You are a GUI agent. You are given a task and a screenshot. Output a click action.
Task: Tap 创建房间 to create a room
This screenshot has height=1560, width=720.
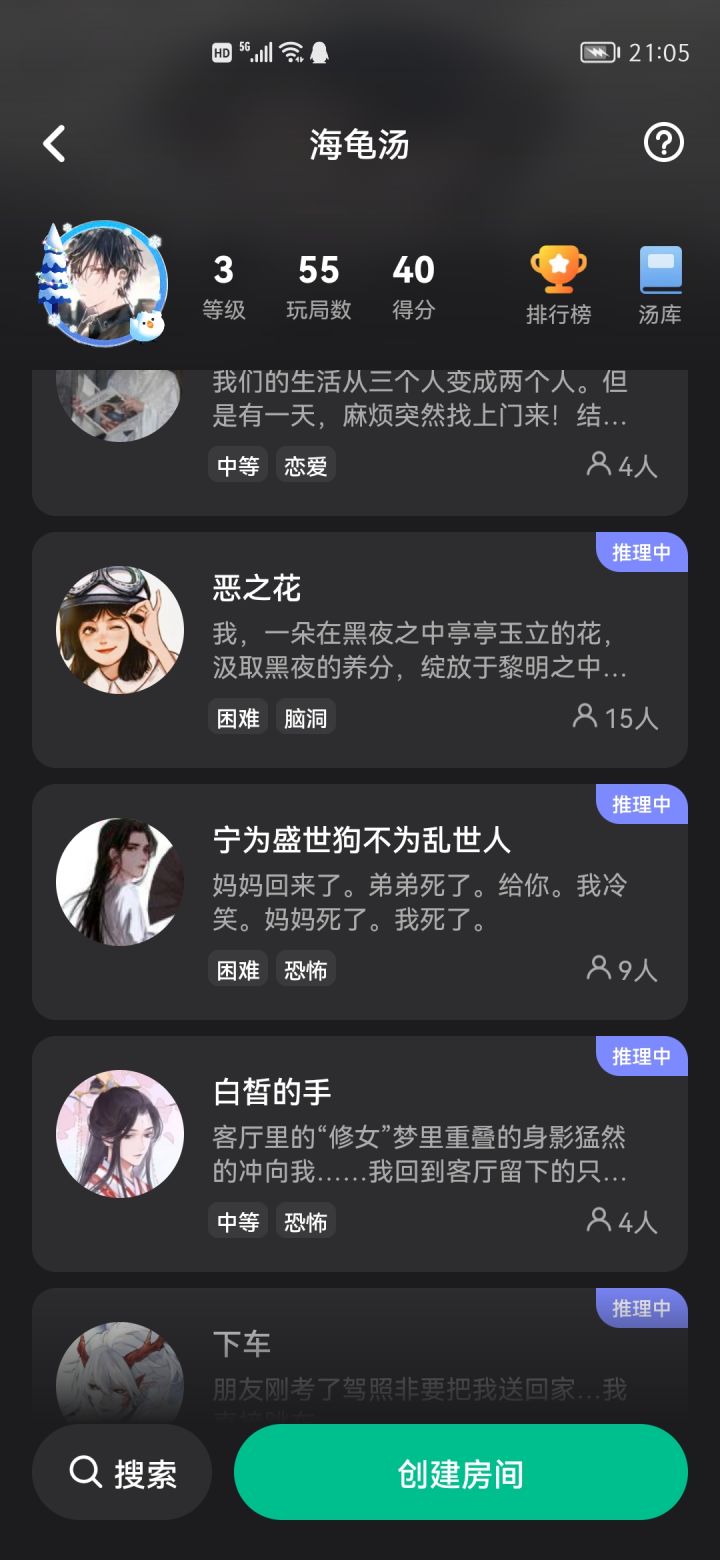click(461, 1473)
